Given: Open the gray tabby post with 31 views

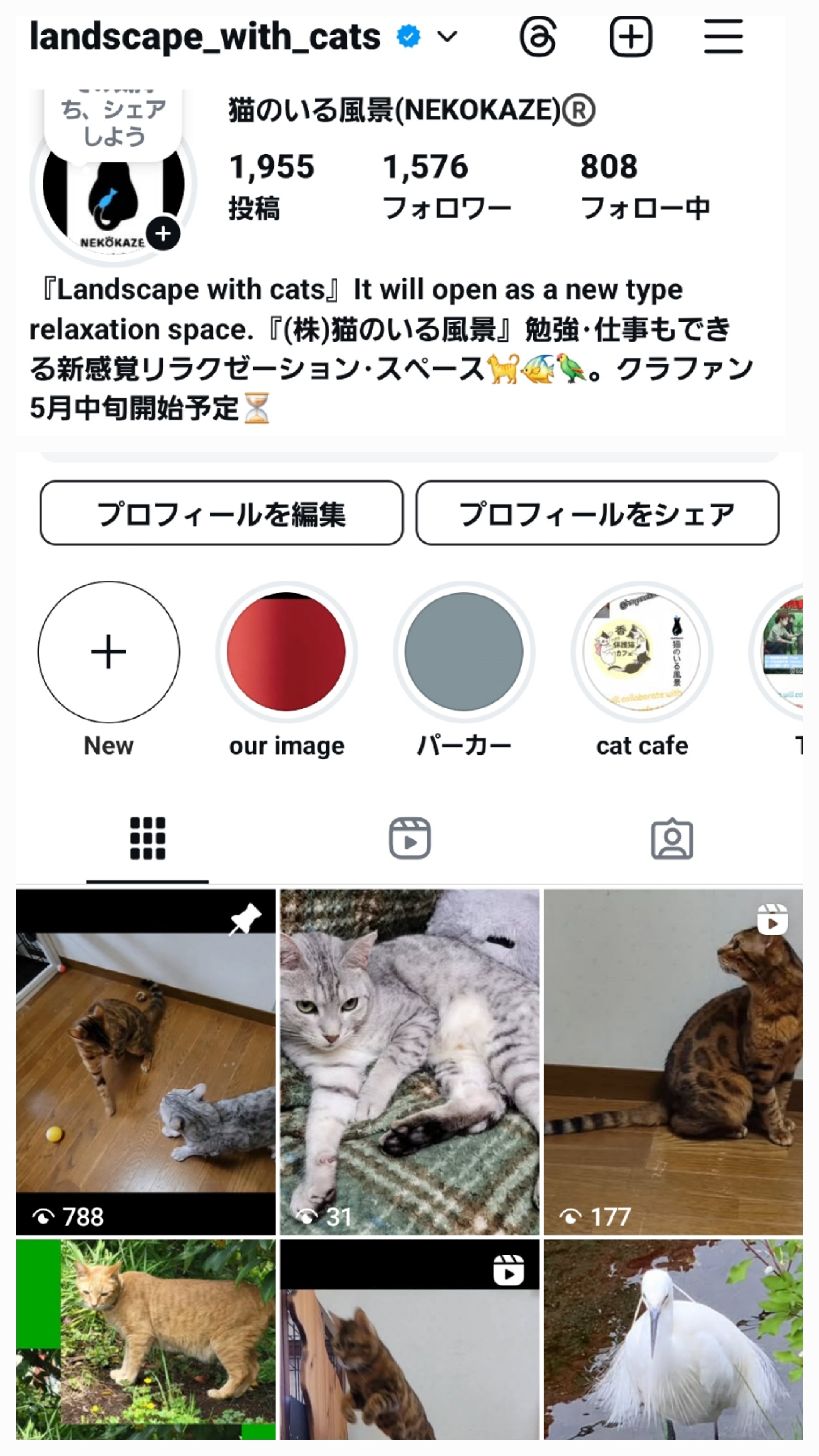Looking at the screenshot, I should pos(409,1062).
